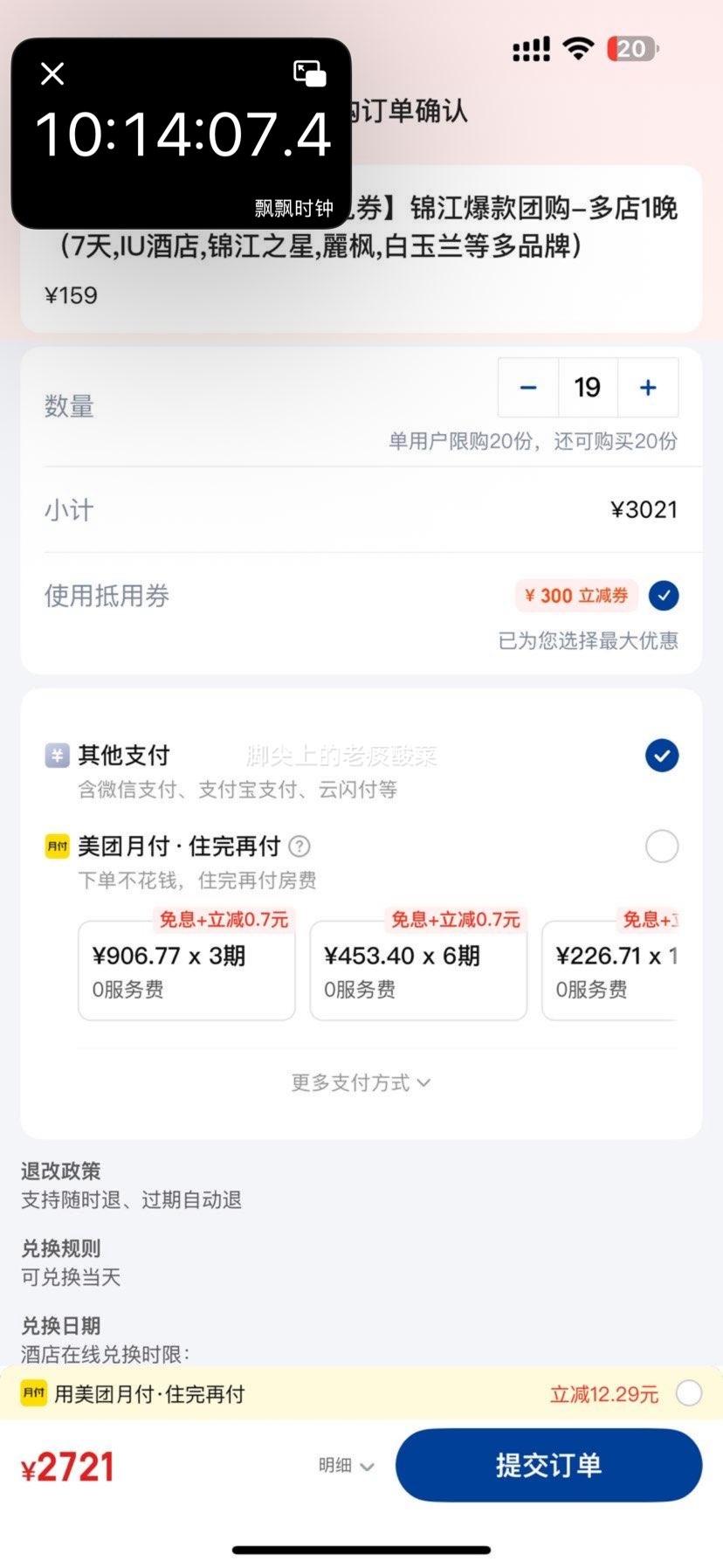Deselect the 使用抵用券 coupon checkmark
Screen dimensions: 723x1568
(664, 595)
